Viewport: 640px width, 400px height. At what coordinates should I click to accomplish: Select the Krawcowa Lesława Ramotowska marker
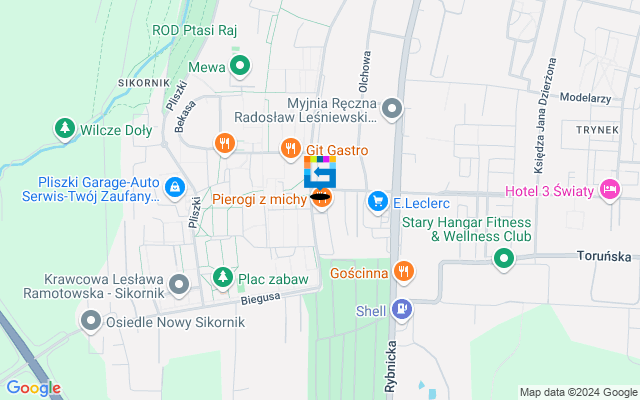(179, 286)
